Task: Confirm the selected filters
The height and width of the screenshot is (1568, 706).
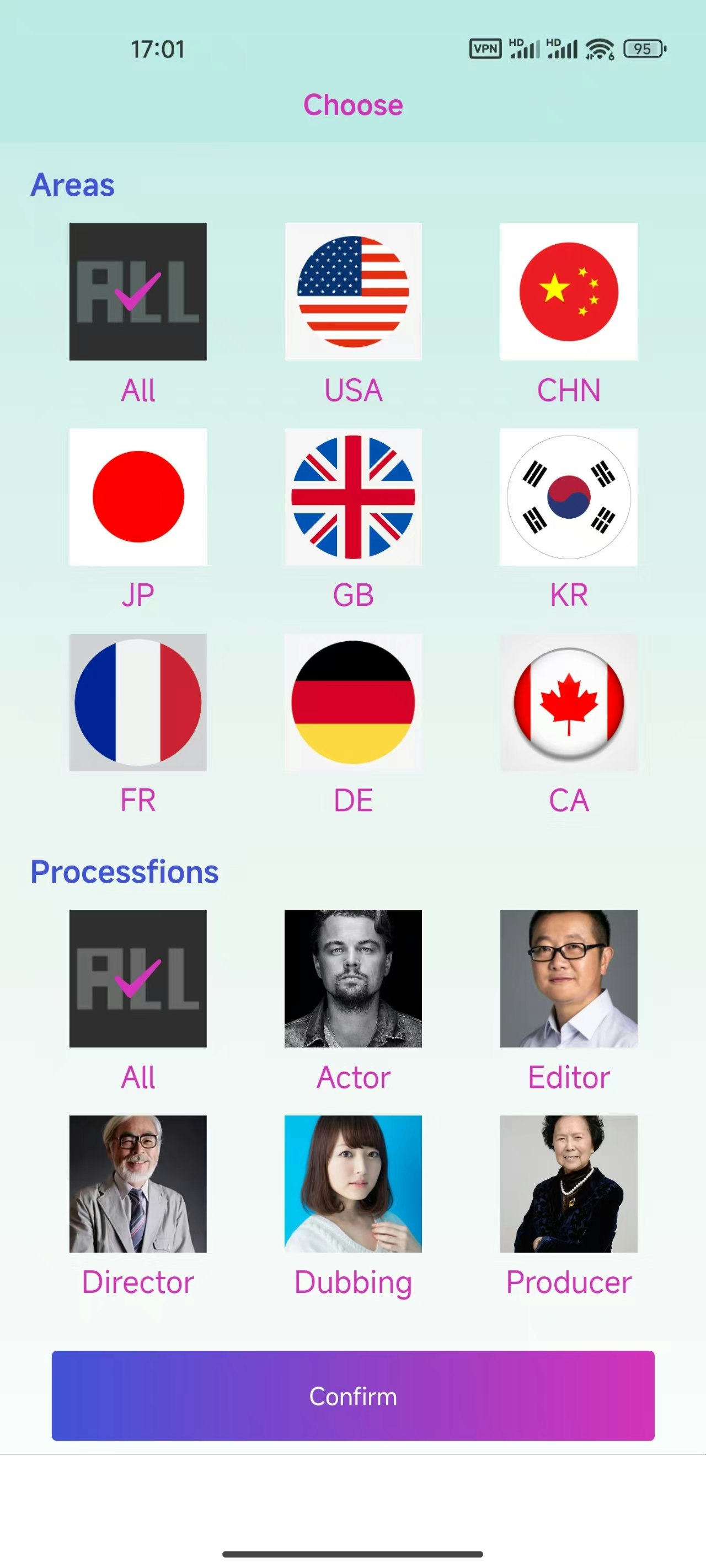Action: pyautogui.click(x=352, y=1395)
